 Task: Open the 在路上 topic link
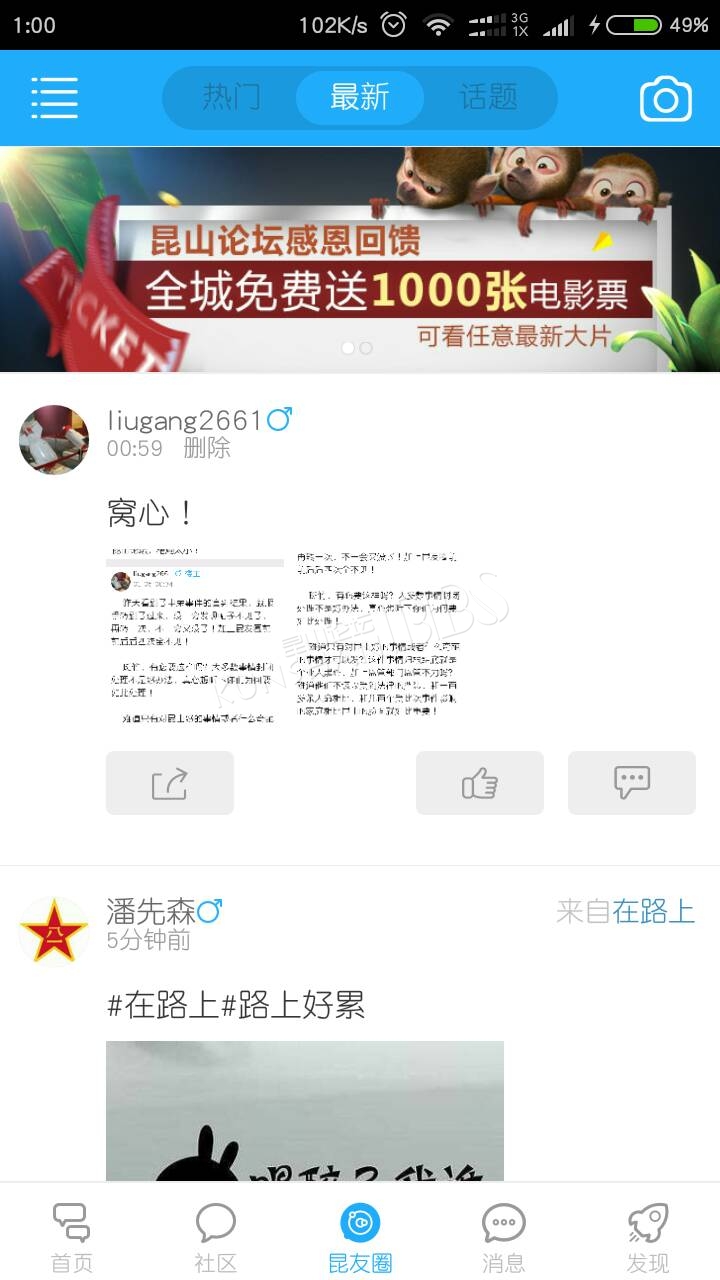click(x=654, y=911)
